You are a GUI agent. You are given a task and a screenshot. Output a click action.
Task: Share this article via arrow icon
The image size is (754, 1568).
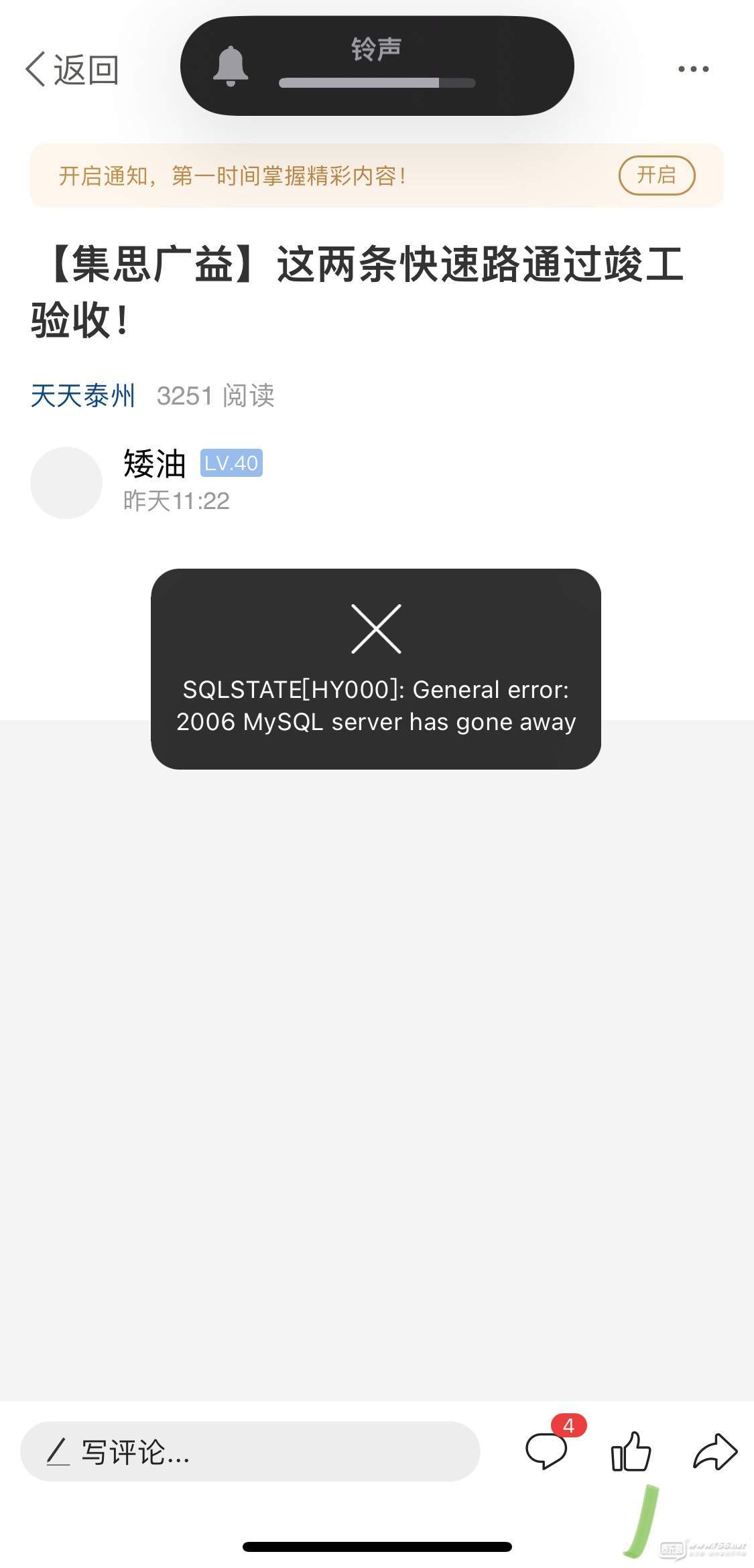click(714, 1452)
